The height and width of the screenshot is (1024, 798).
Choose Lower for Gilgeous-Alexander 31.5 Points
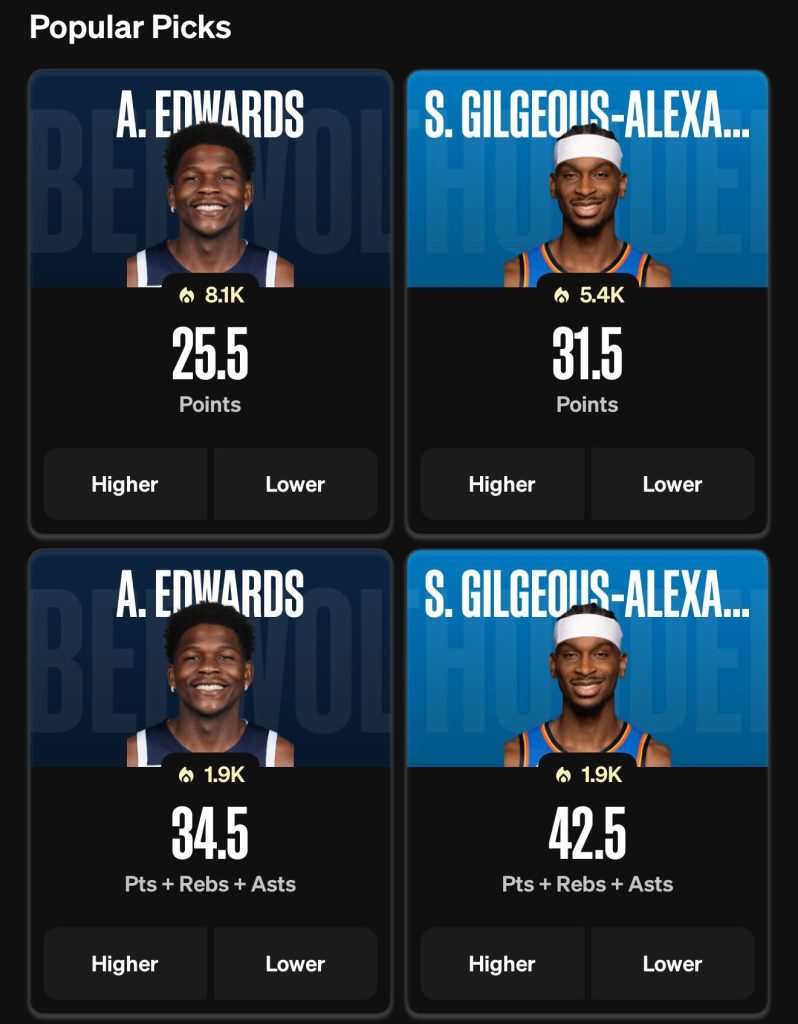(672, 484)
